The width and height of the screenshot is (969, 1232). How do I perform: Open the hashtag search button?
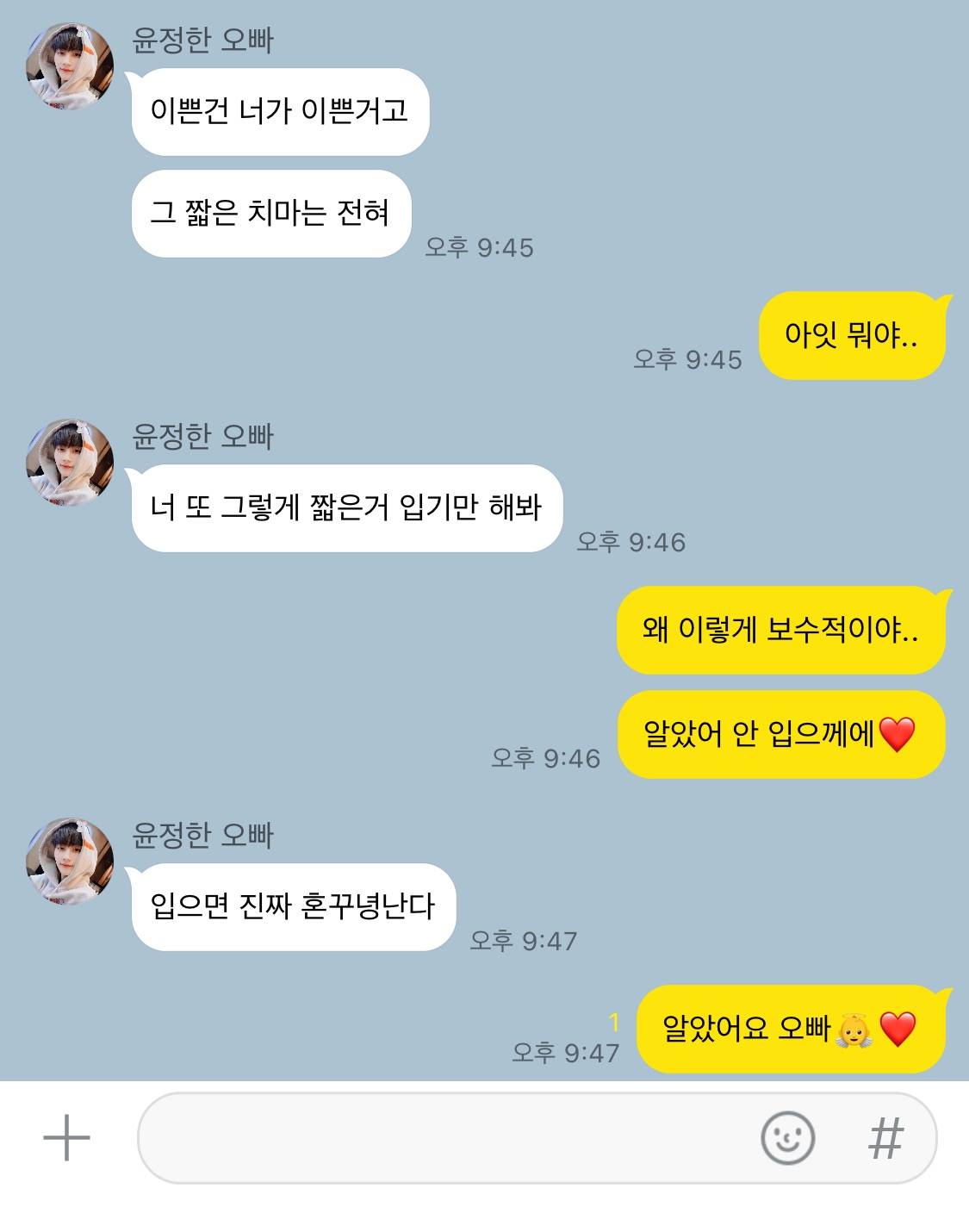pos(885,1138)
